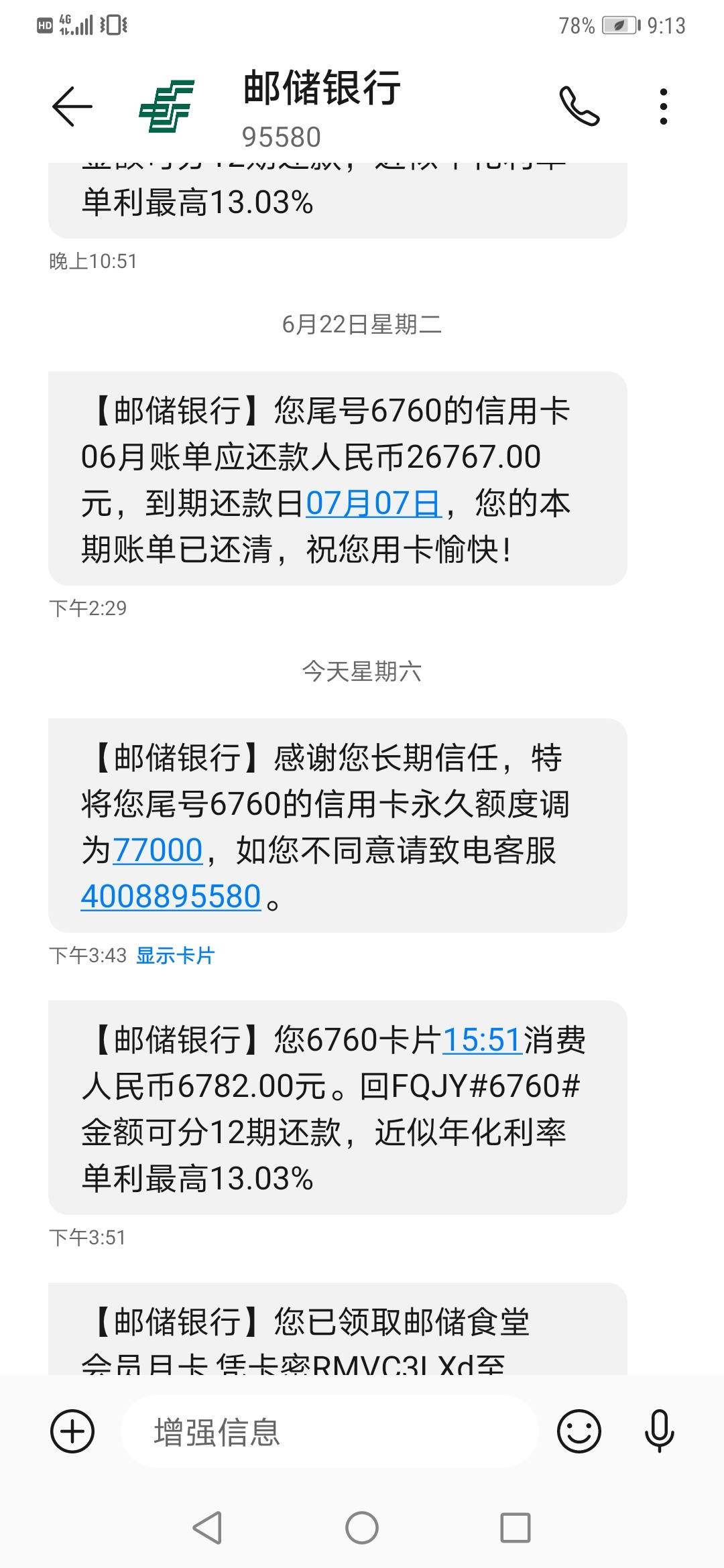Open the recent apps view

516,1528
